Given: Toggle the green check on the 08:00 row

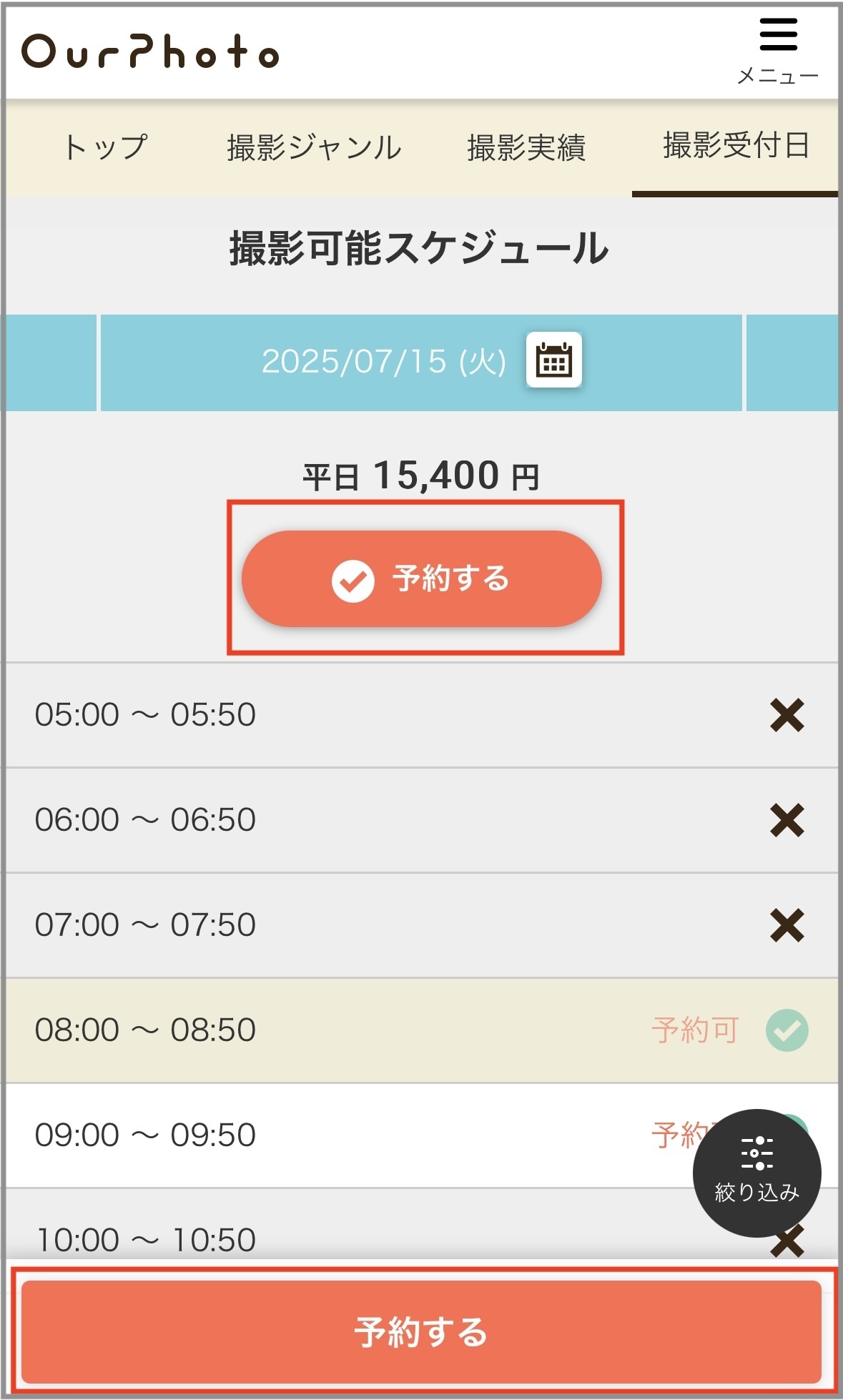Looking at the screenshot, I should pos(789,1030).
